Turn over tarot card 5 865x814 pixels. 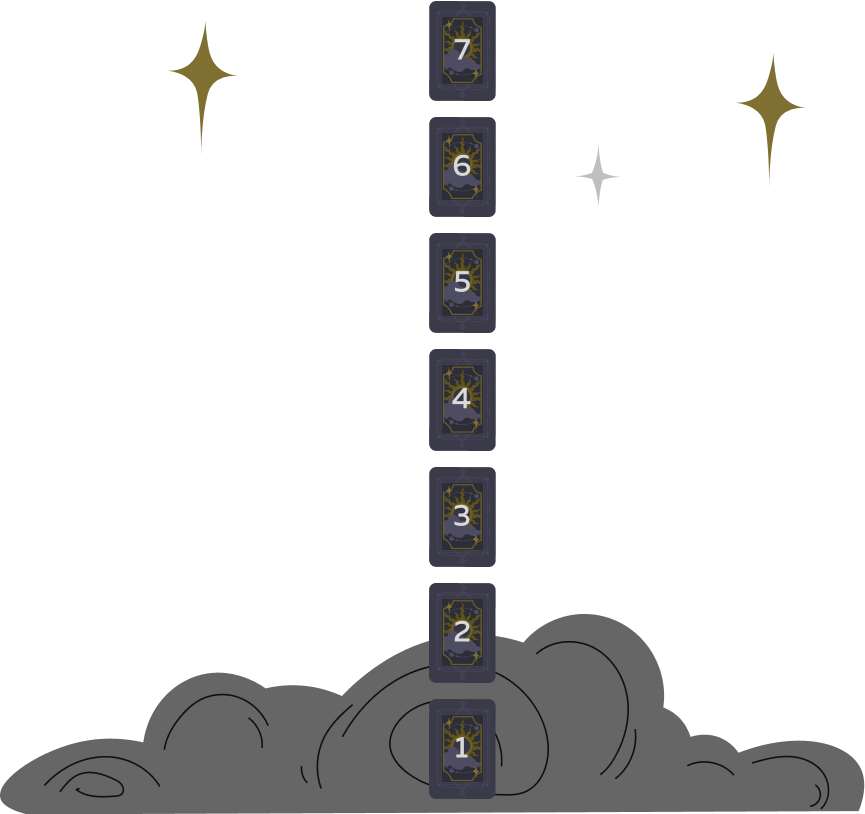(462, 283)
